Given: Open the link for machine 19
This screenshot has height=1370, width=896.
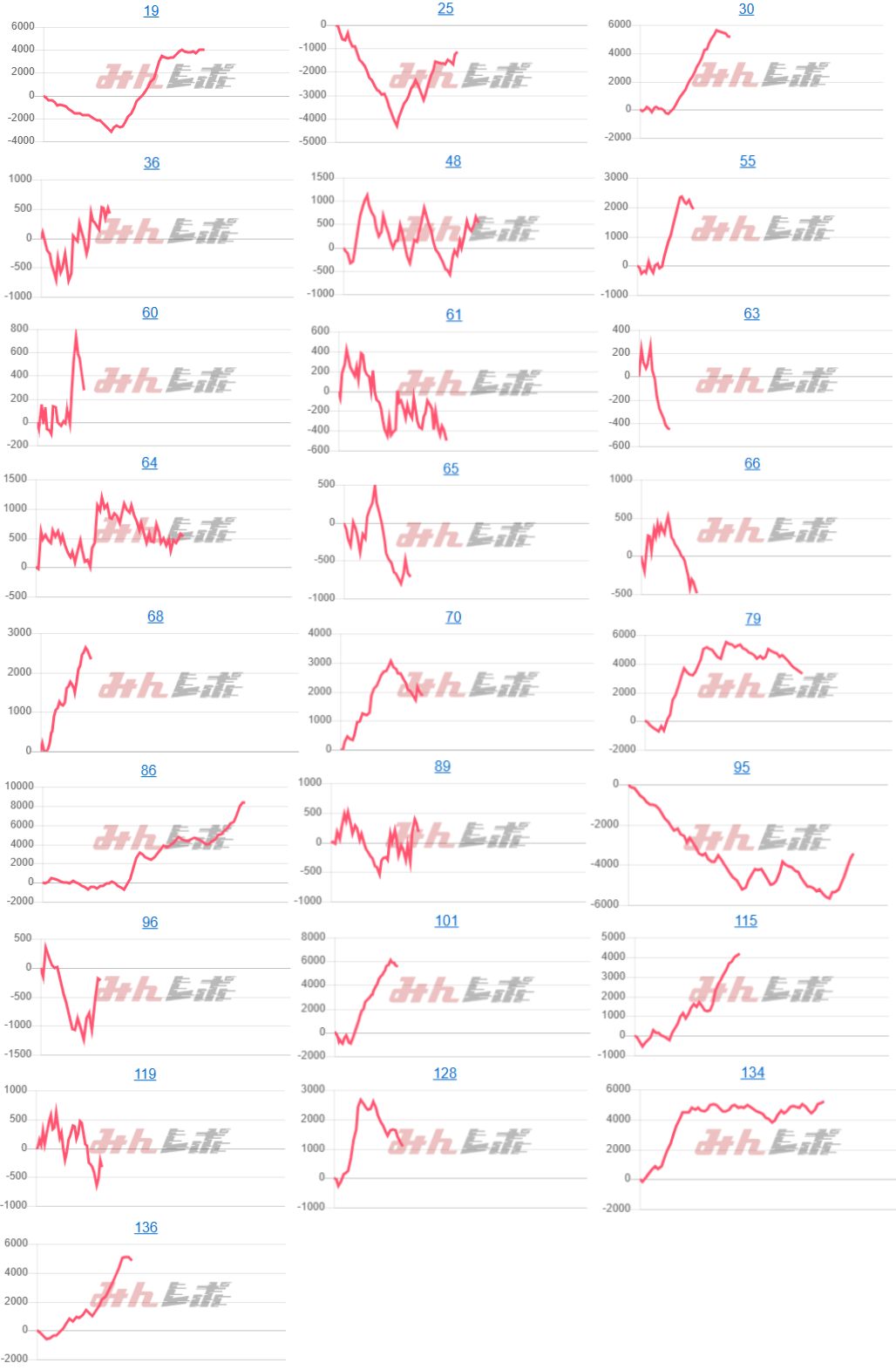Looking at the screenshot, I should click(x=151, y=11).
